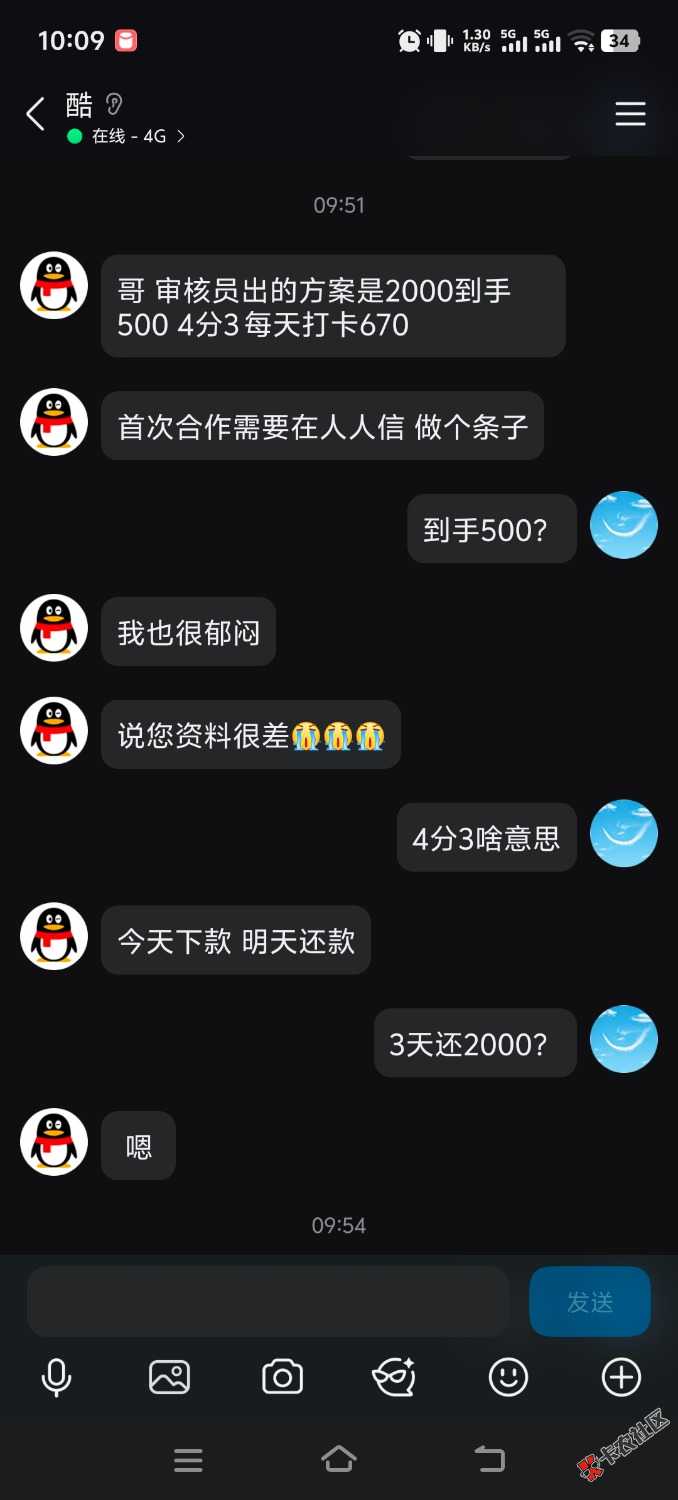Open the plus menu for more options
Image resolution: width=678 pixels, height=1500 pixels.
[x=621, y=1378]
